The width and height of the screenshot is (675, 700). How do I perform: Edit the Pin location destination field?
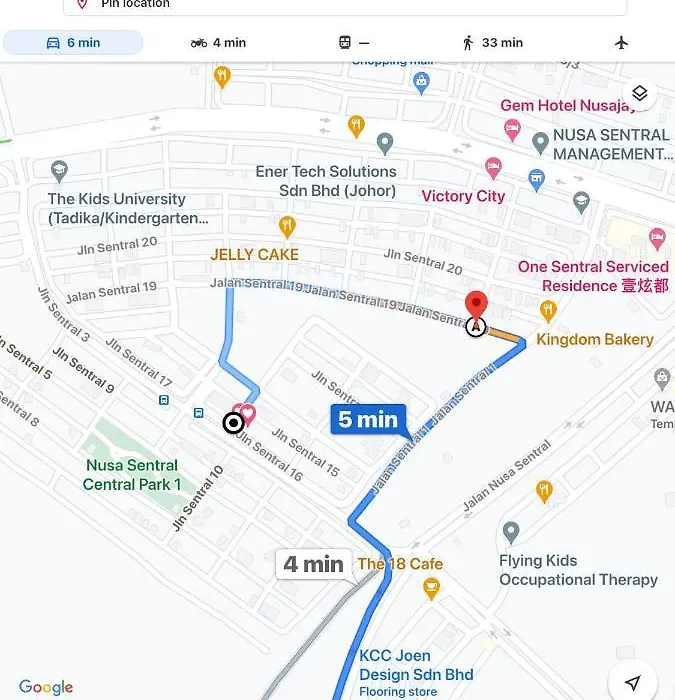point(345,5)
